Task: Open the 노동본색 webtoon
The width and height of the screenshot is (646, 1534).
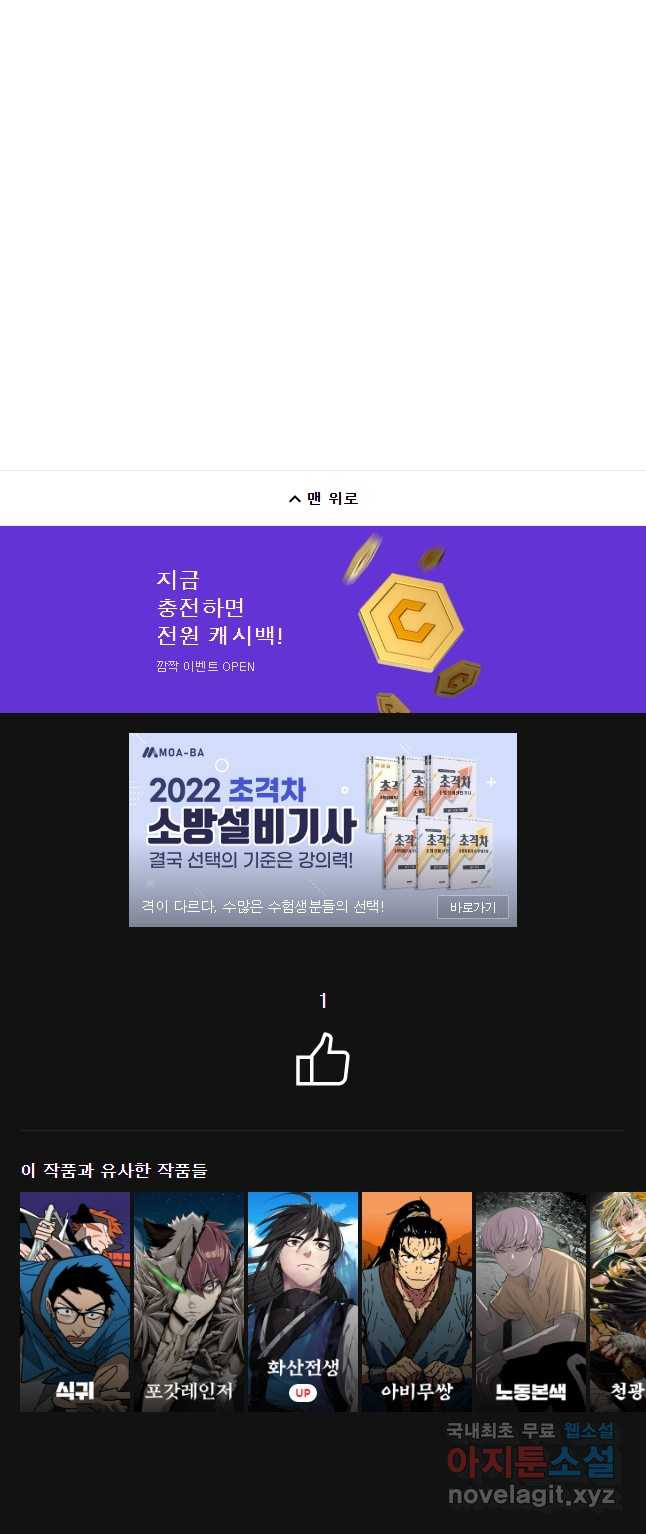Action: 531,1301
